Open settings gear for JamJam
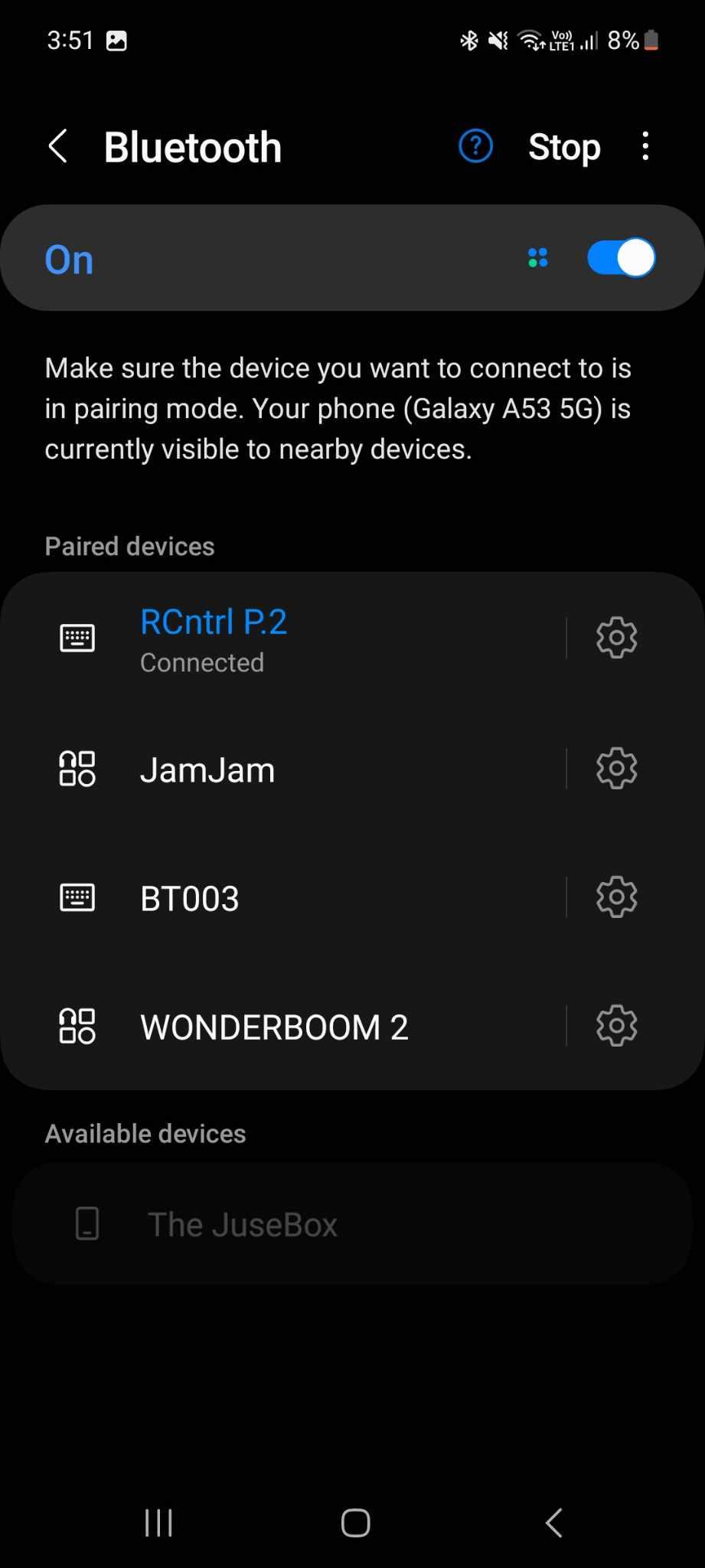 tap(616, 768)
